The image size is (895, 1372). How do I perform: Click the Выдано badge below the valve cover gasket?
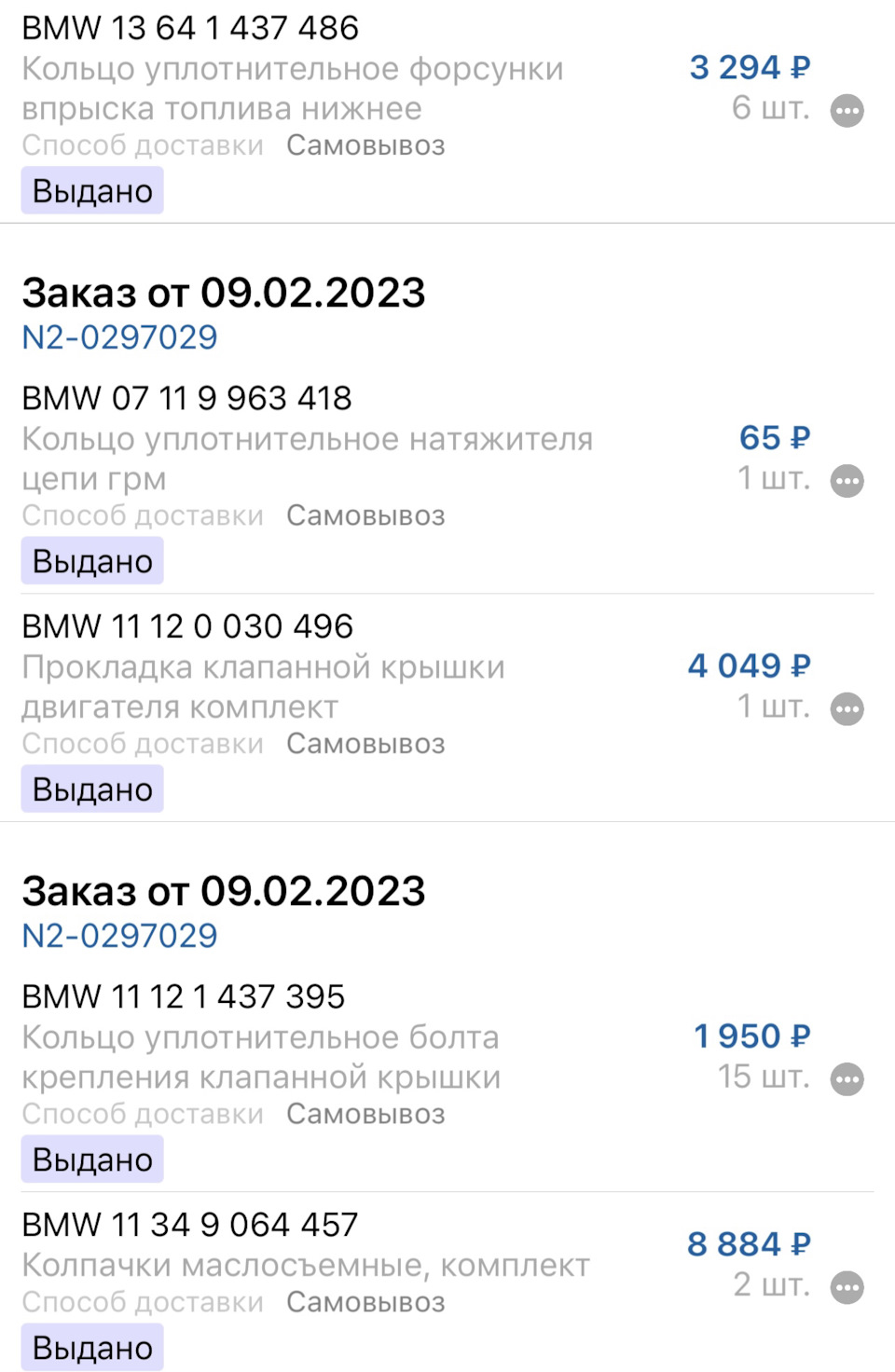[91, 789]
